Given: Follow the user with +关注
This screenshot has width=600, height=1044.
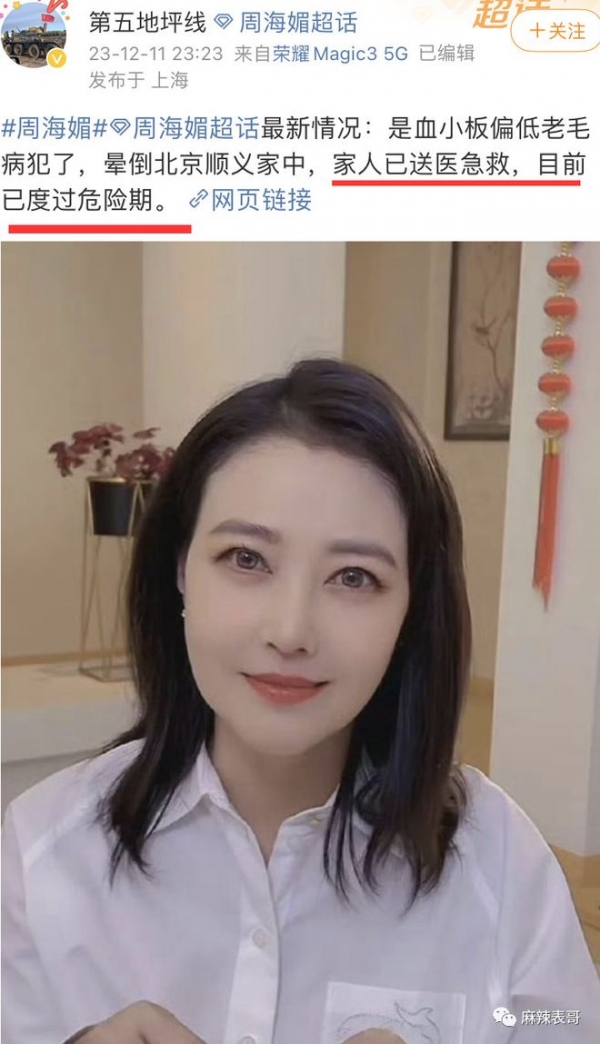Looking at the screenshot, I should 557,31.
